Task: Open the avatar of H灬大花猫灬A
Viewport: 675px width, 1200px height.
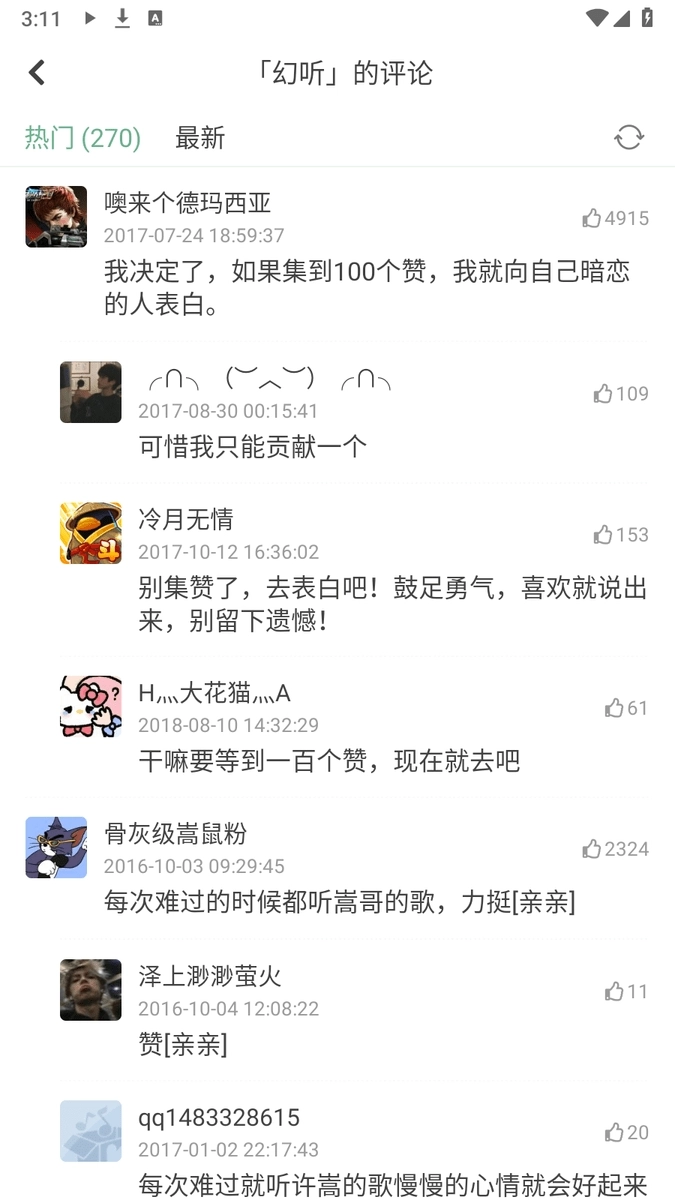Action: tap(90, 706)
